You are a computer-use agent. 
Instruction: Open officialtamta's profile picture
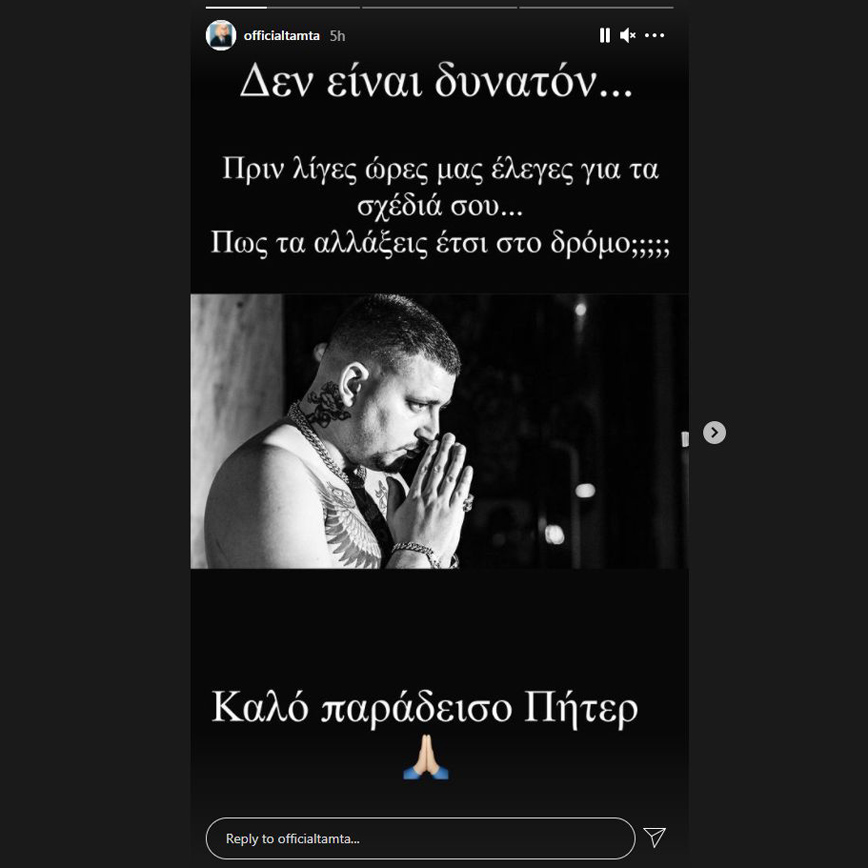[220, 35]
